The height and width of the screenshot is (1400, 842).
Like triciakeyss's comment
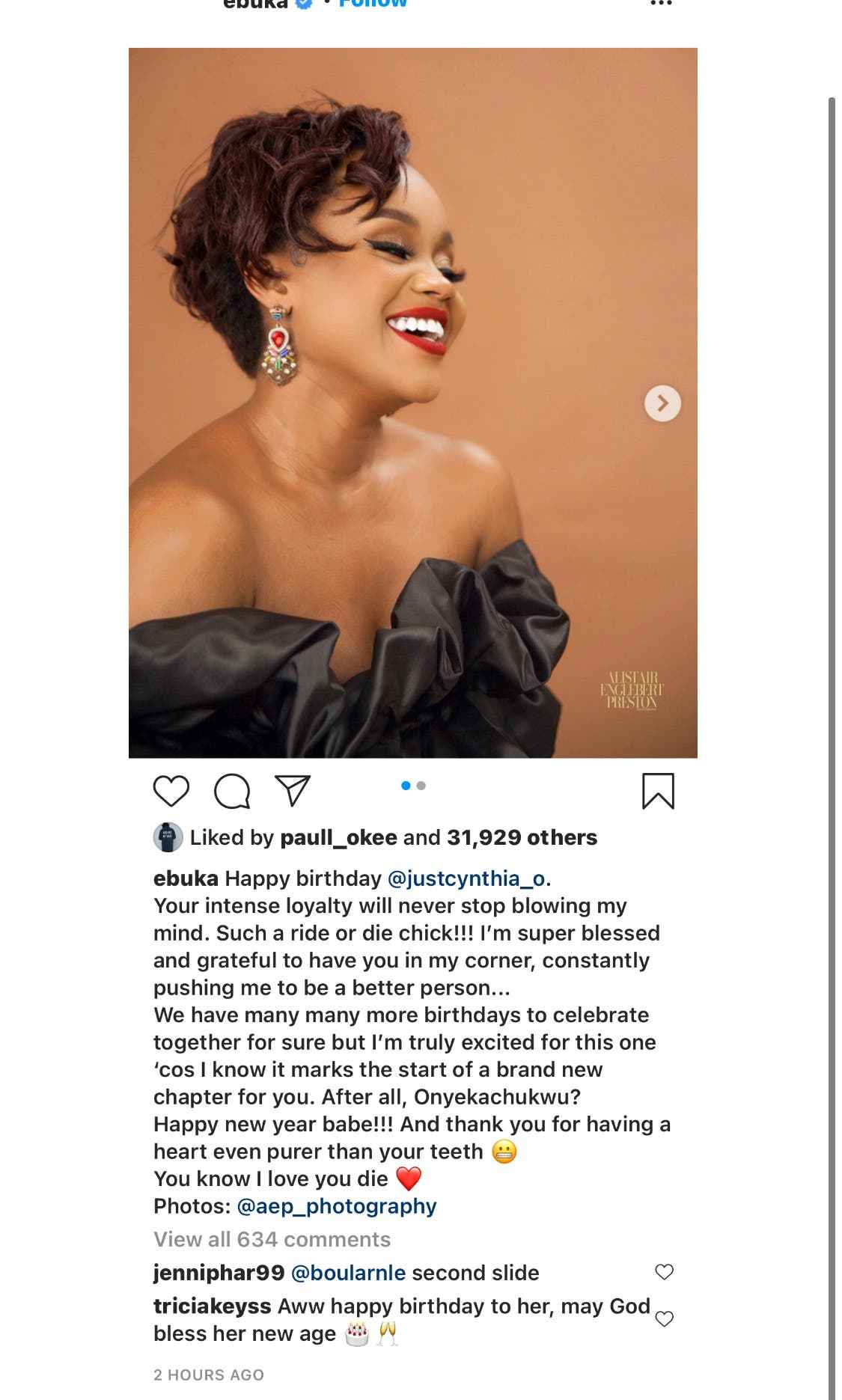(x=664, y=1318)
